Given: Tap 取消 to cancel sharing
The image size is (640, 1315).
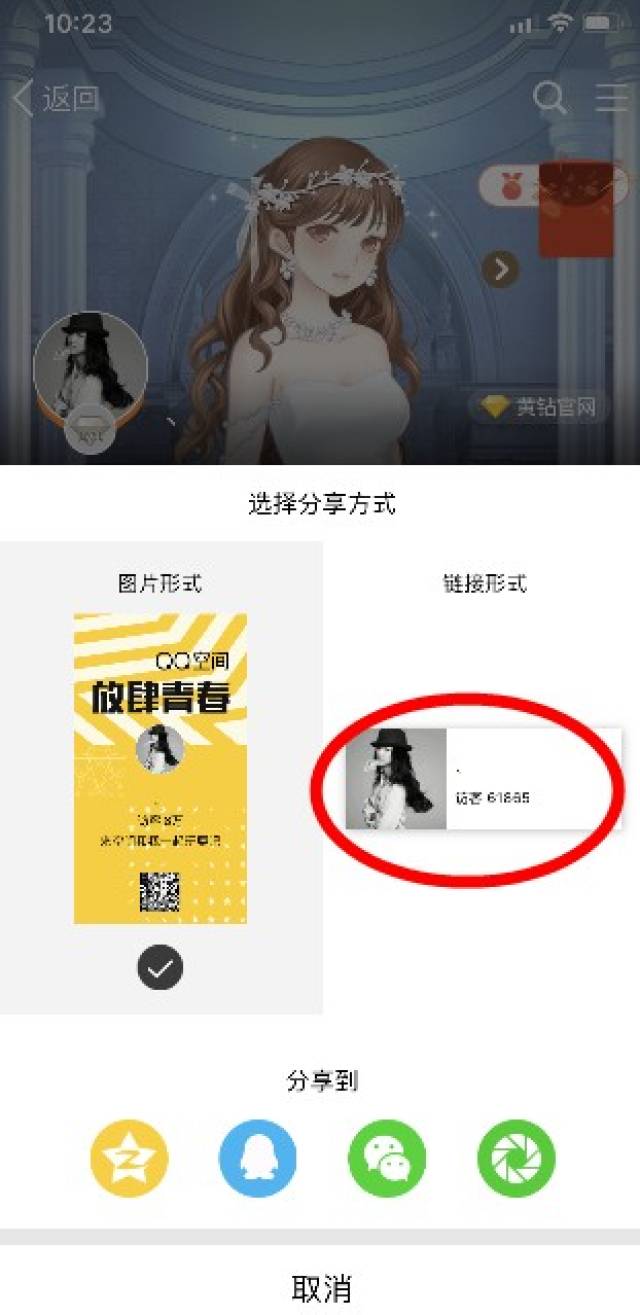Looking at the screenshot, I should coord(320,1287).
